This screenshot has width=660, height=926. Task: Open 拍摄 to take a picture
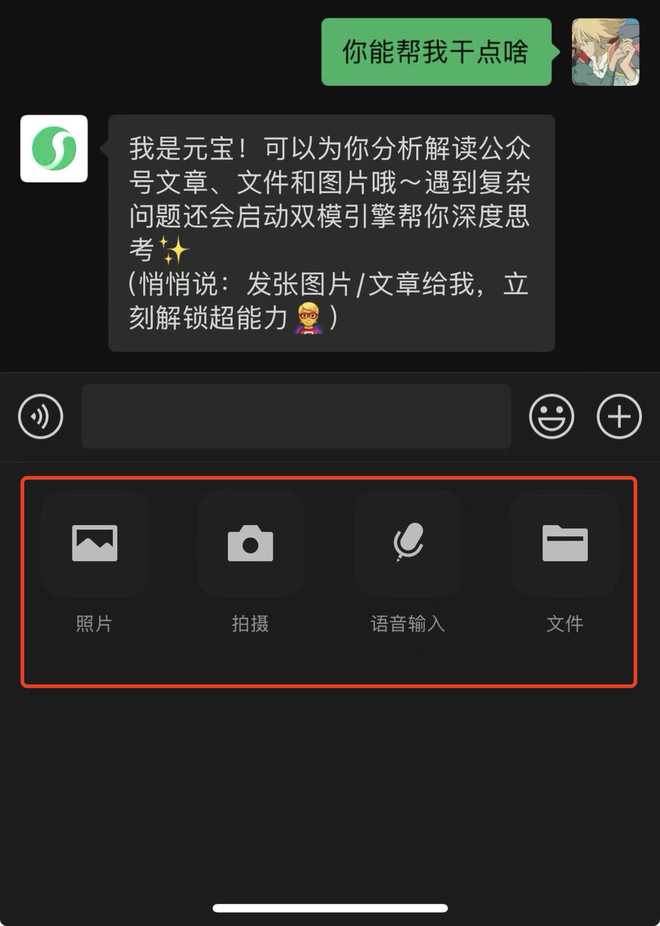click(251, 544)
